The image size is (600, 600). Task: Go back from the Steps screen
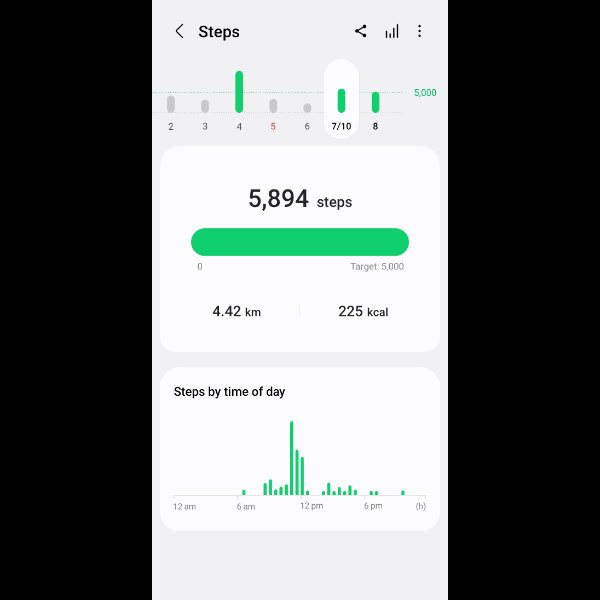tap(180, 32)
